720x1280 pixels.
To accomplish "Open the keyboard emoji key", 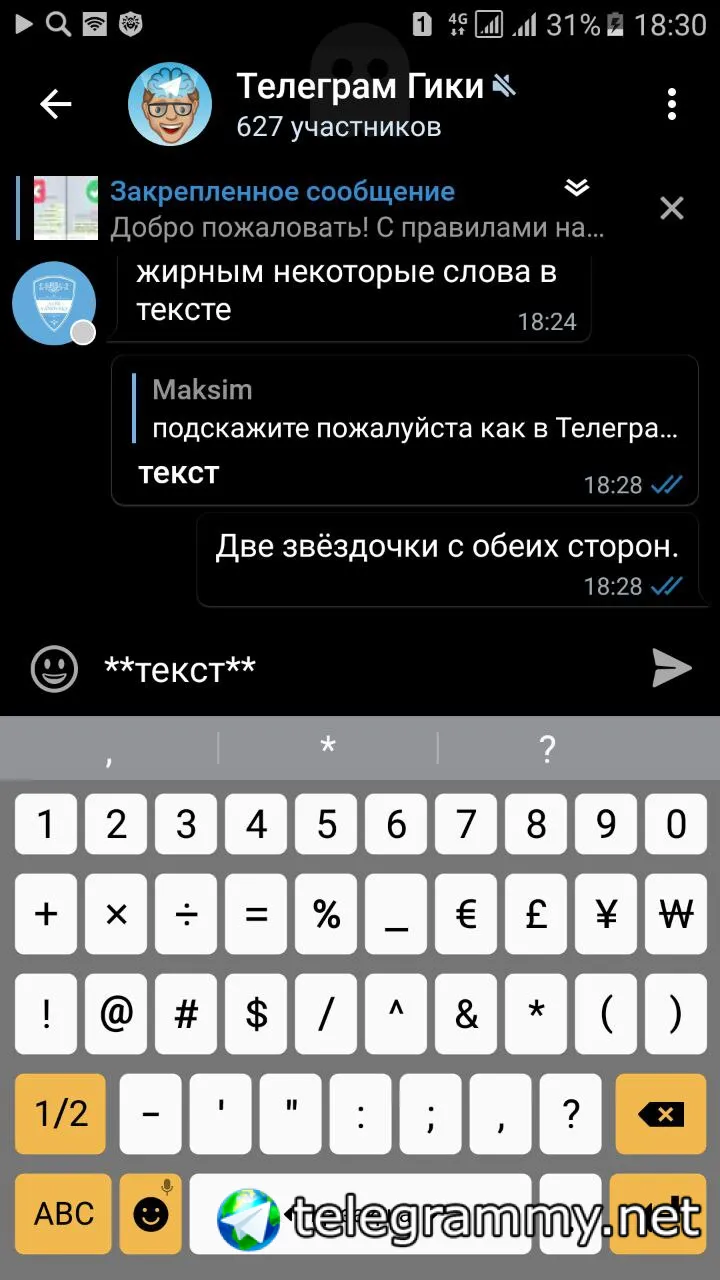I will click(x=150, y=1214).
